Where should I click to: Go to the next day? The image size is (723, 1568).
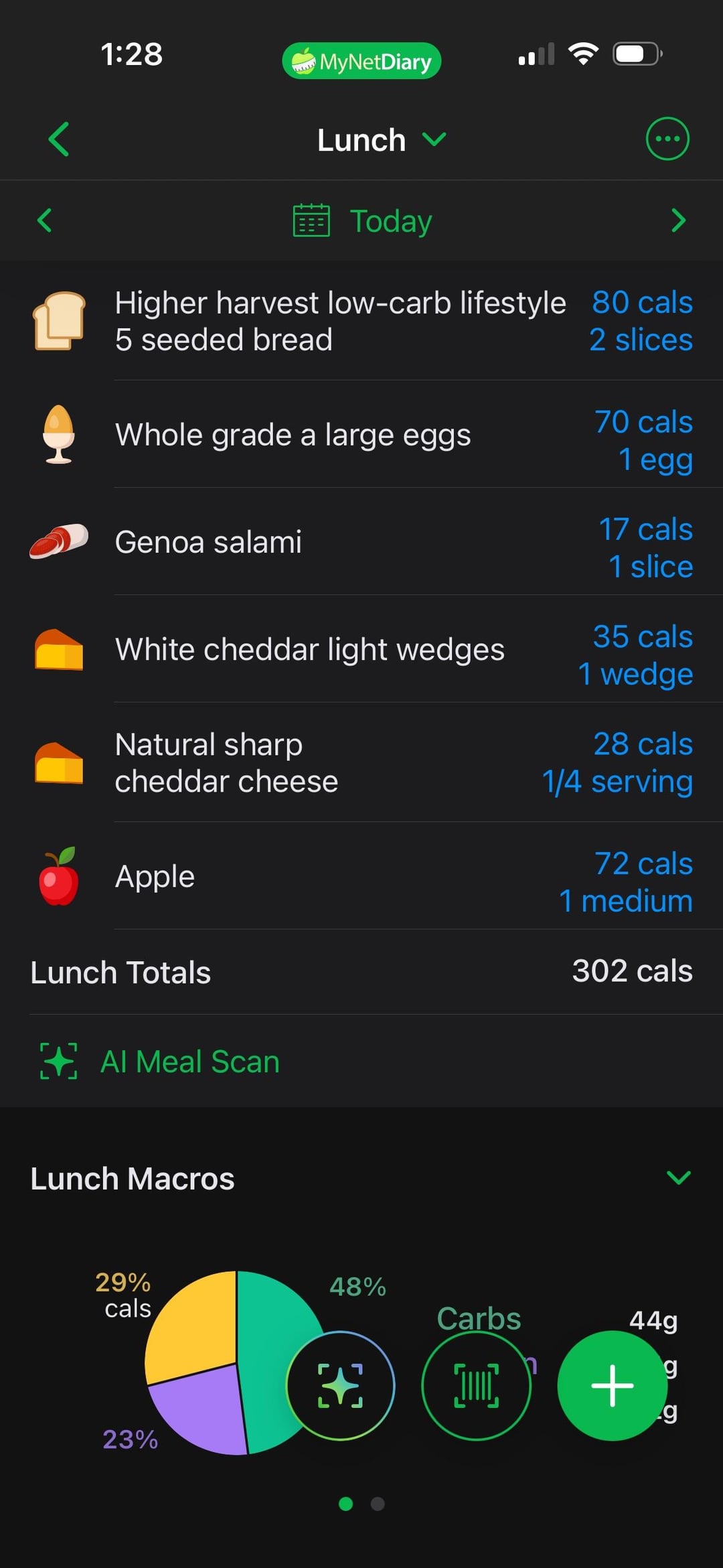point(678,220)
